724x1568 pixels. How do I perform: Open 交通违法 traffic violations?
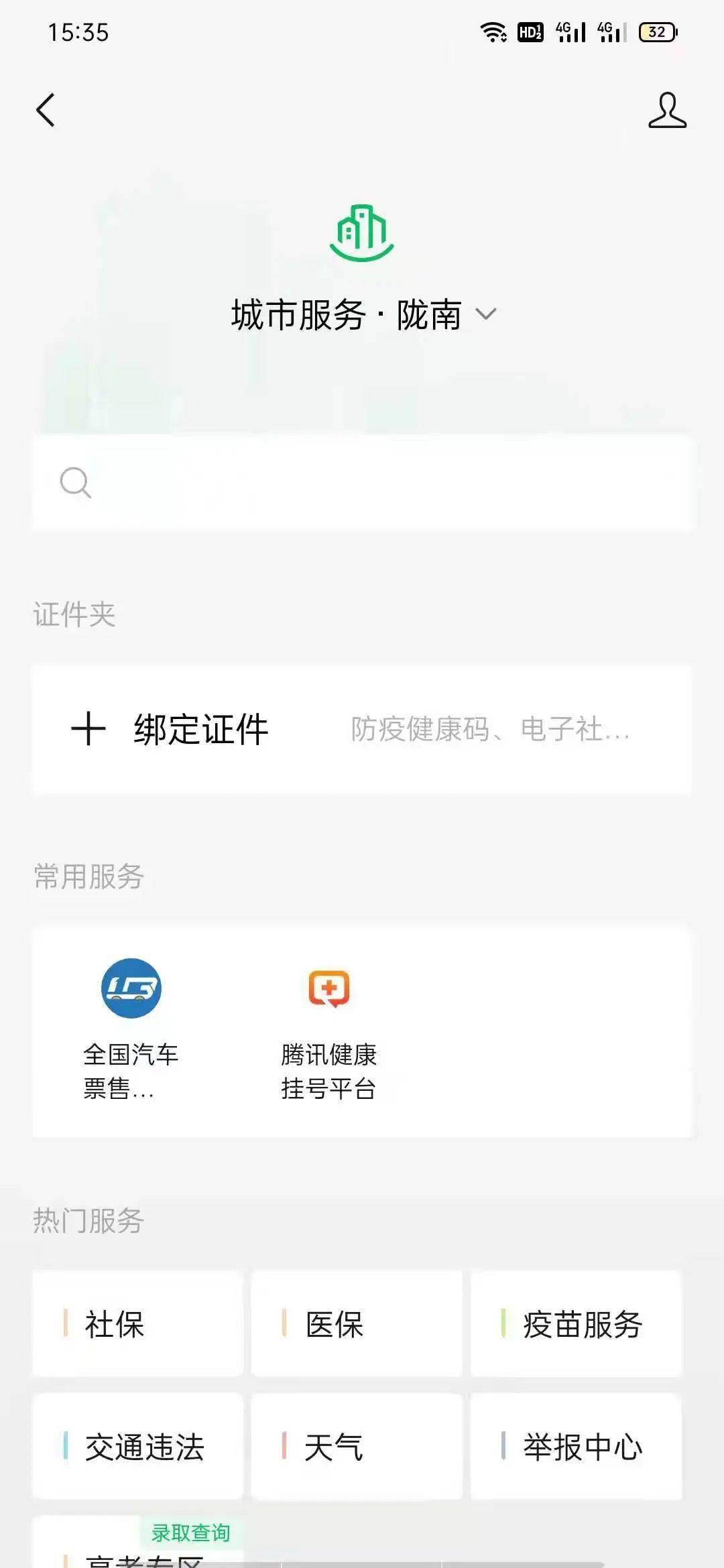137,1446
